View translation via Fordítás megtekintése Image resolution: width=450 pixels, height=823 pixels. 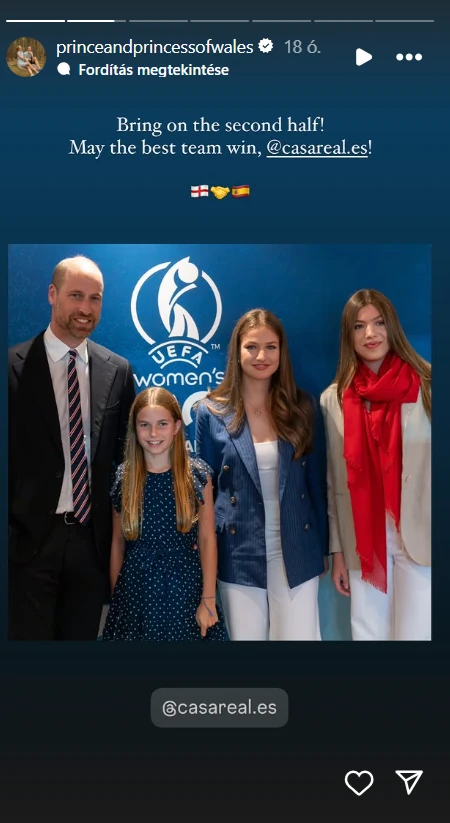[x=153, y=70]
